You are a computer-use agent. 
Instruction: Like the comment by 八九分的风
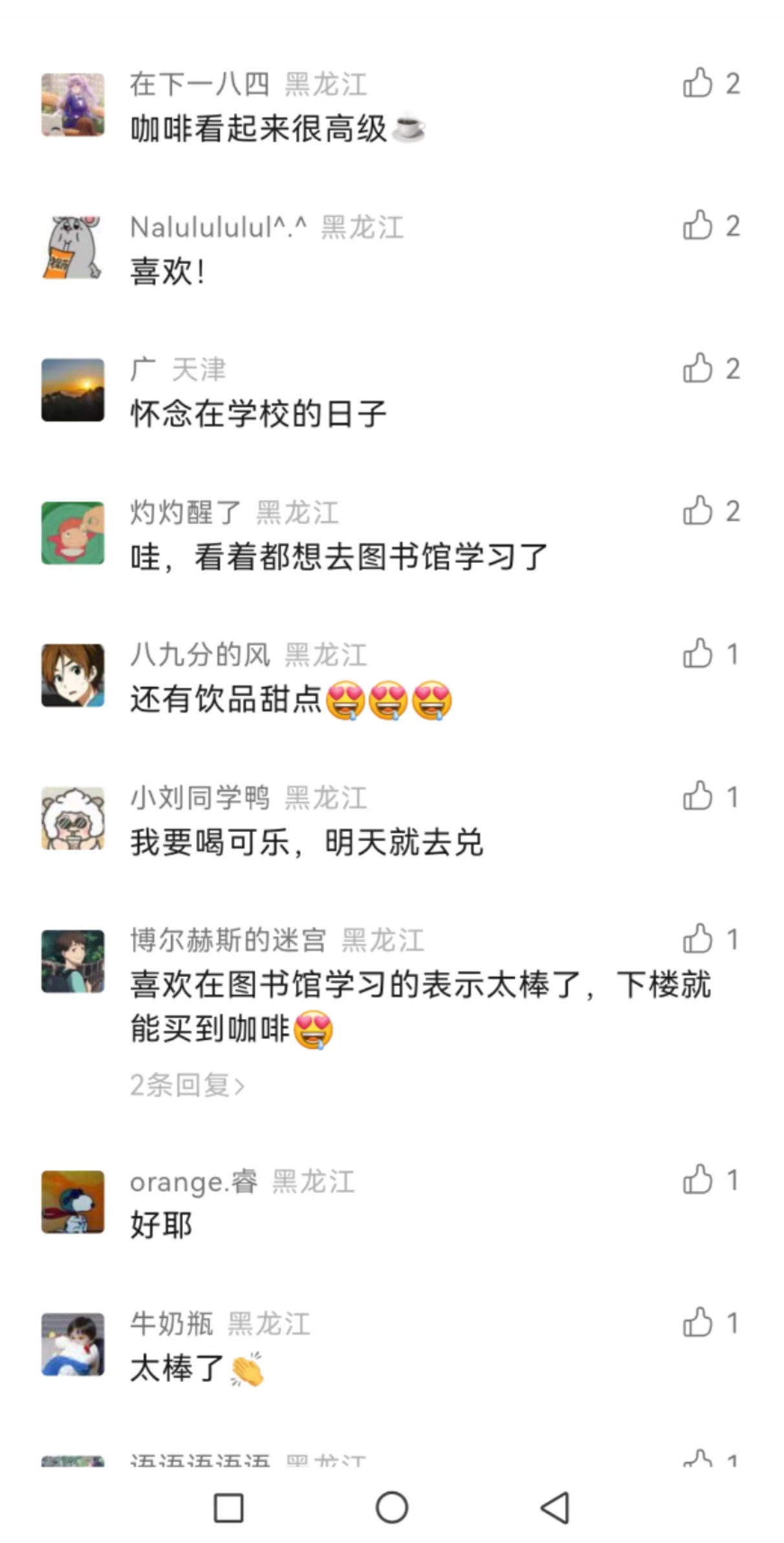(x=697, y=654)
